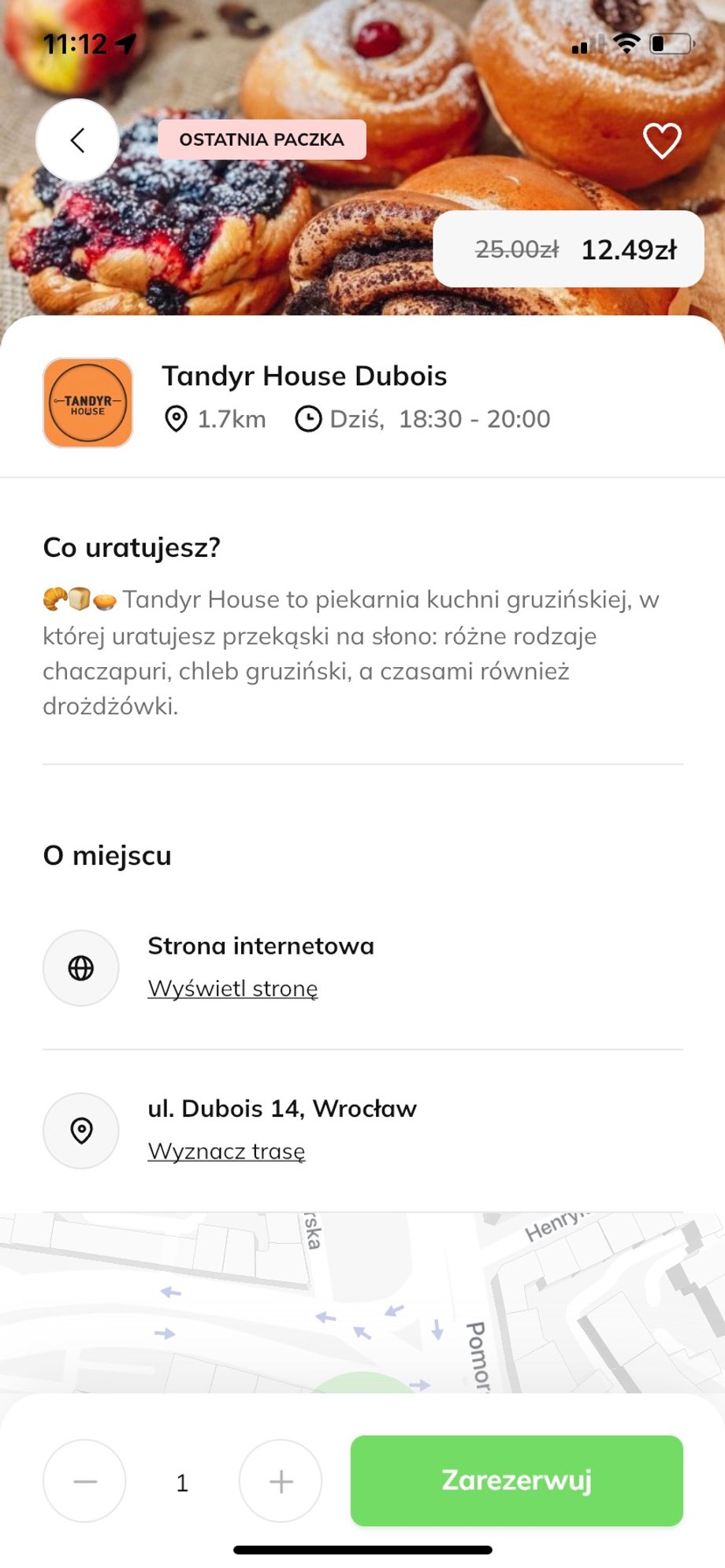This screenshot has width=725, height=1568.
Task: Tap Wyznacz trasę to get directions
Action: (x=226, y=1151)
